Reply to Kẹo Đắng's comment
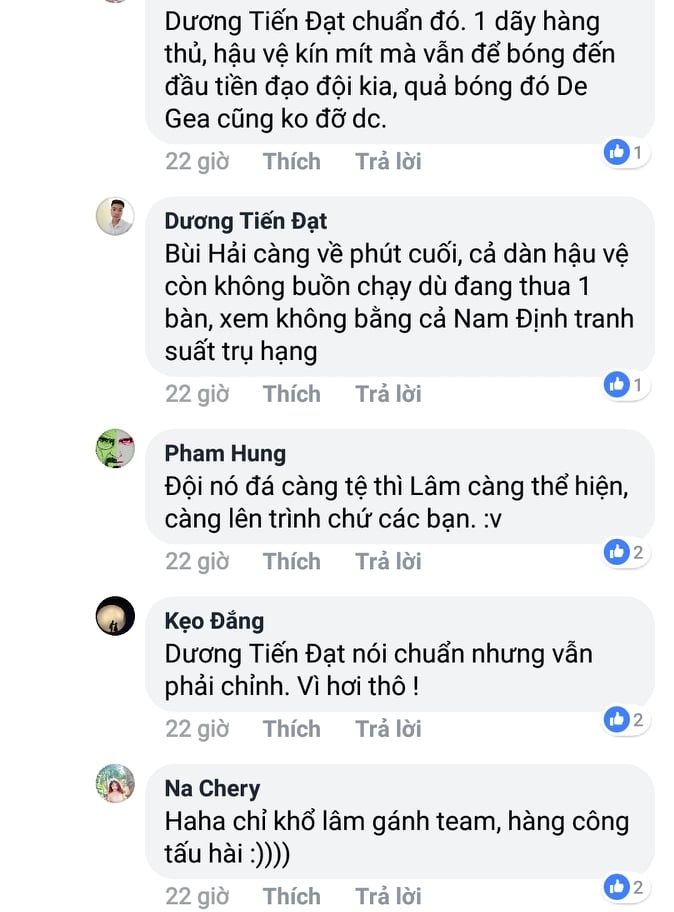674x912 pixels. [388, 729]
